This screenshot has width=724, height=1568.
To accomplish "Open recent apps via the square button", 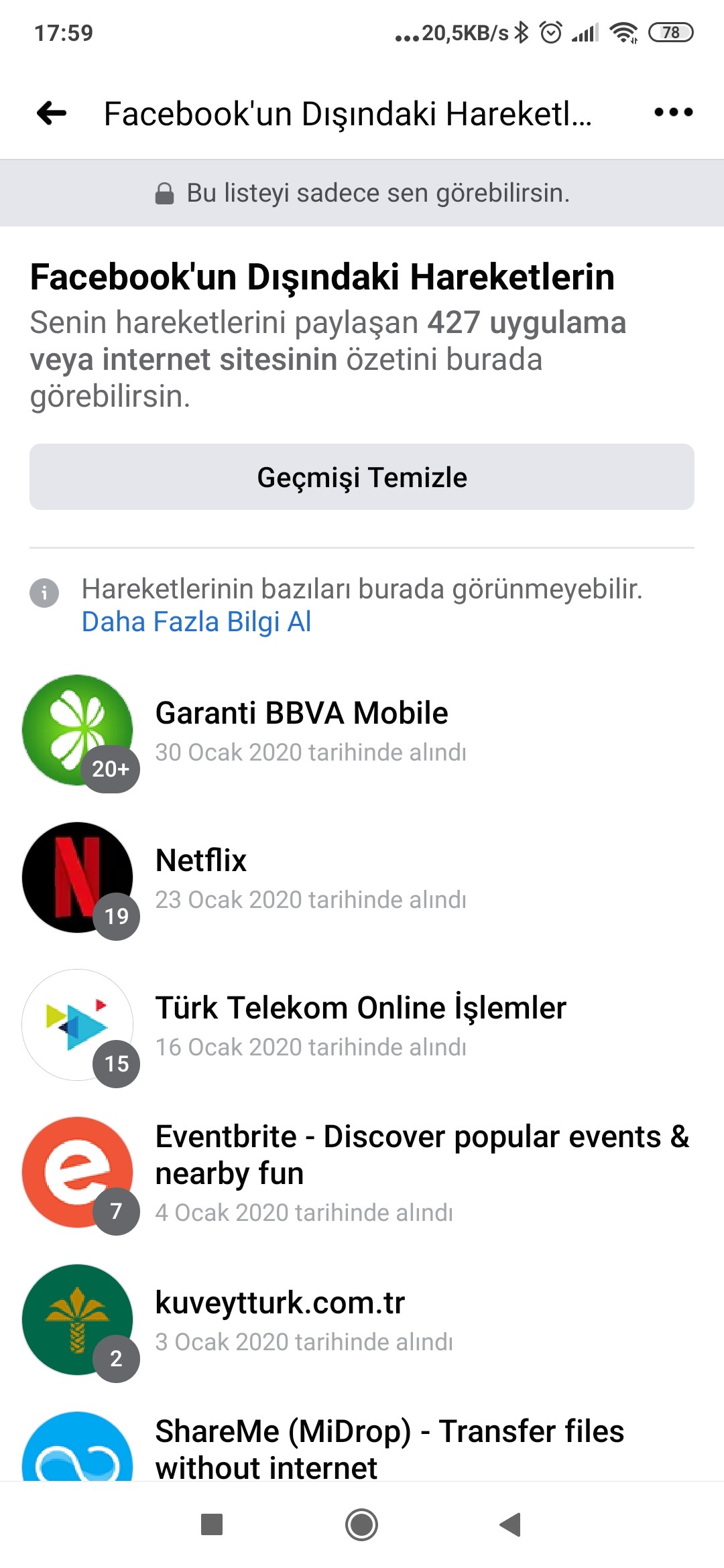I will (212, 1524).
